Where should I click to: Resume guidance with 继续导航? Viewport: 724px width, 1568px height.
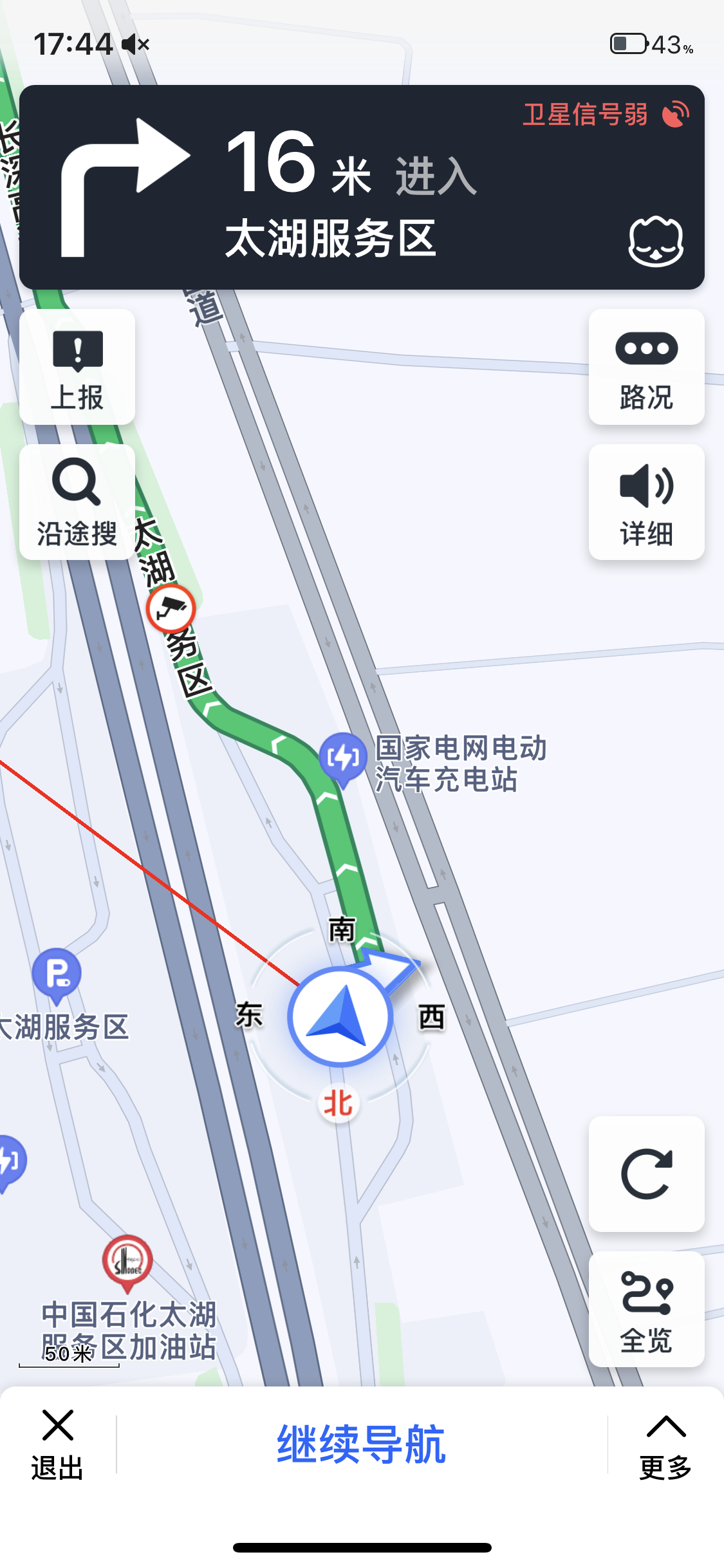point(361,1444)
